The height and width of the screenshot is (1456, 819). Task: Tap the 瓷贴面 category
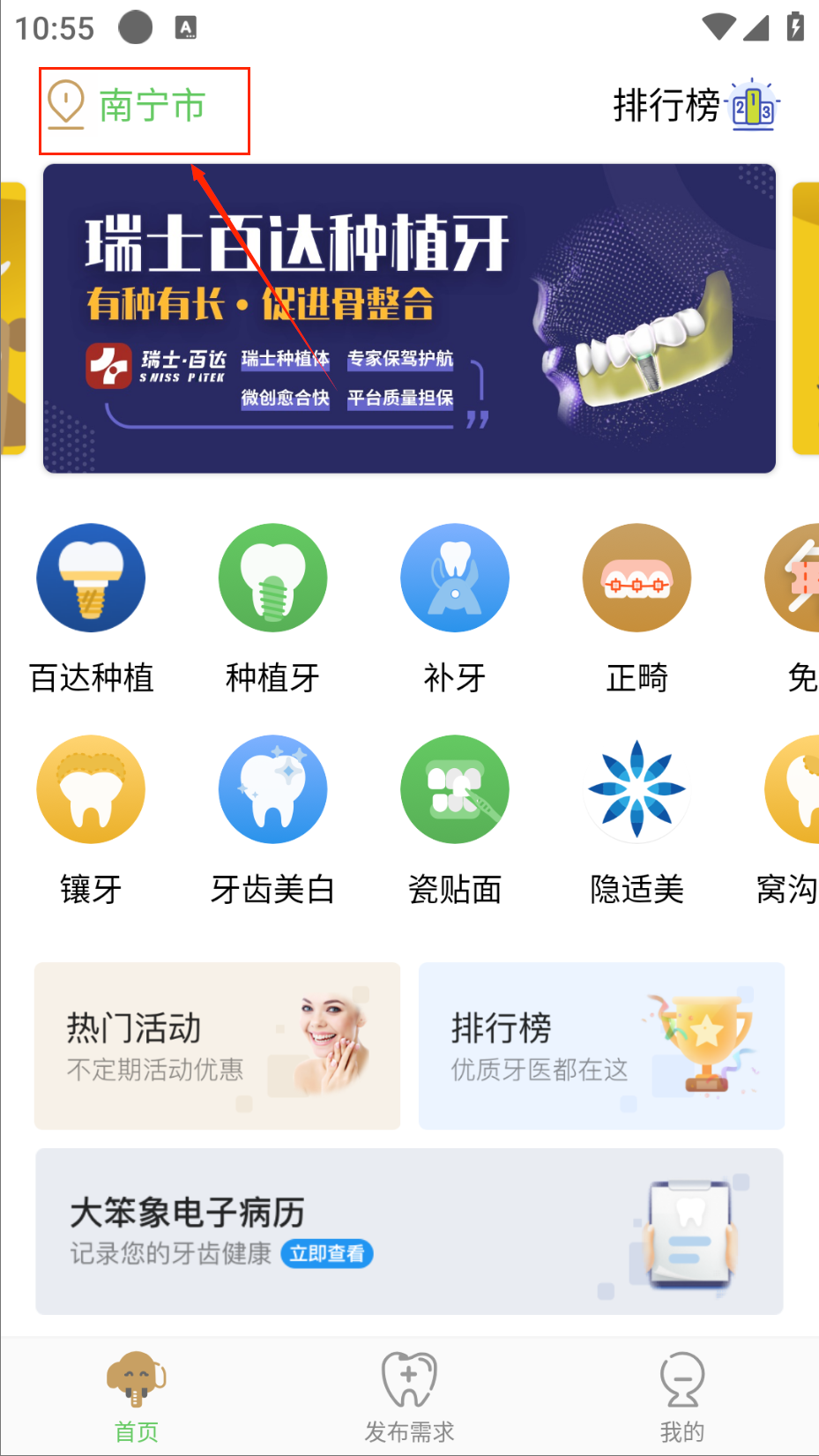455,819
